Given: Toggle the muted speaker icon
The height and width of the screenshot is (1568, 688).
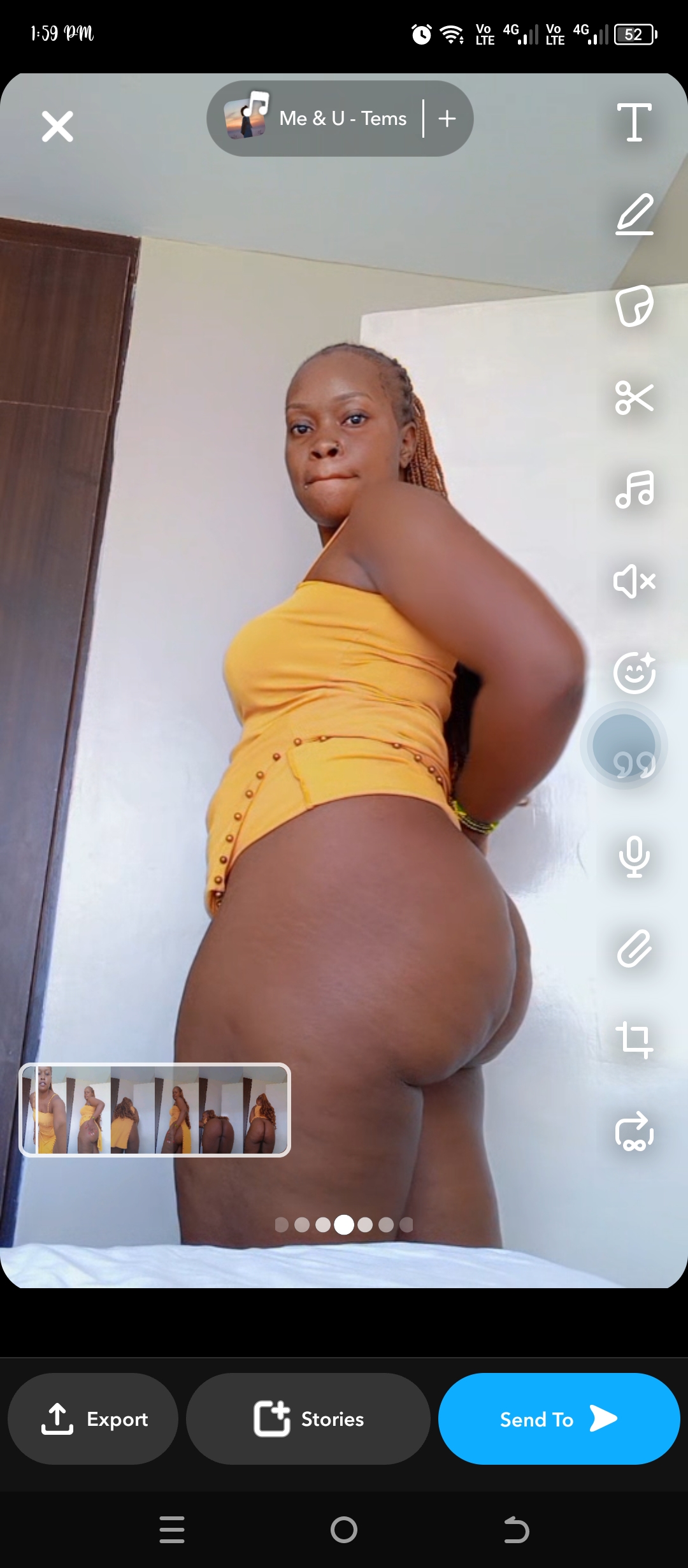Looking at the screenshot, I should (634, 581).
